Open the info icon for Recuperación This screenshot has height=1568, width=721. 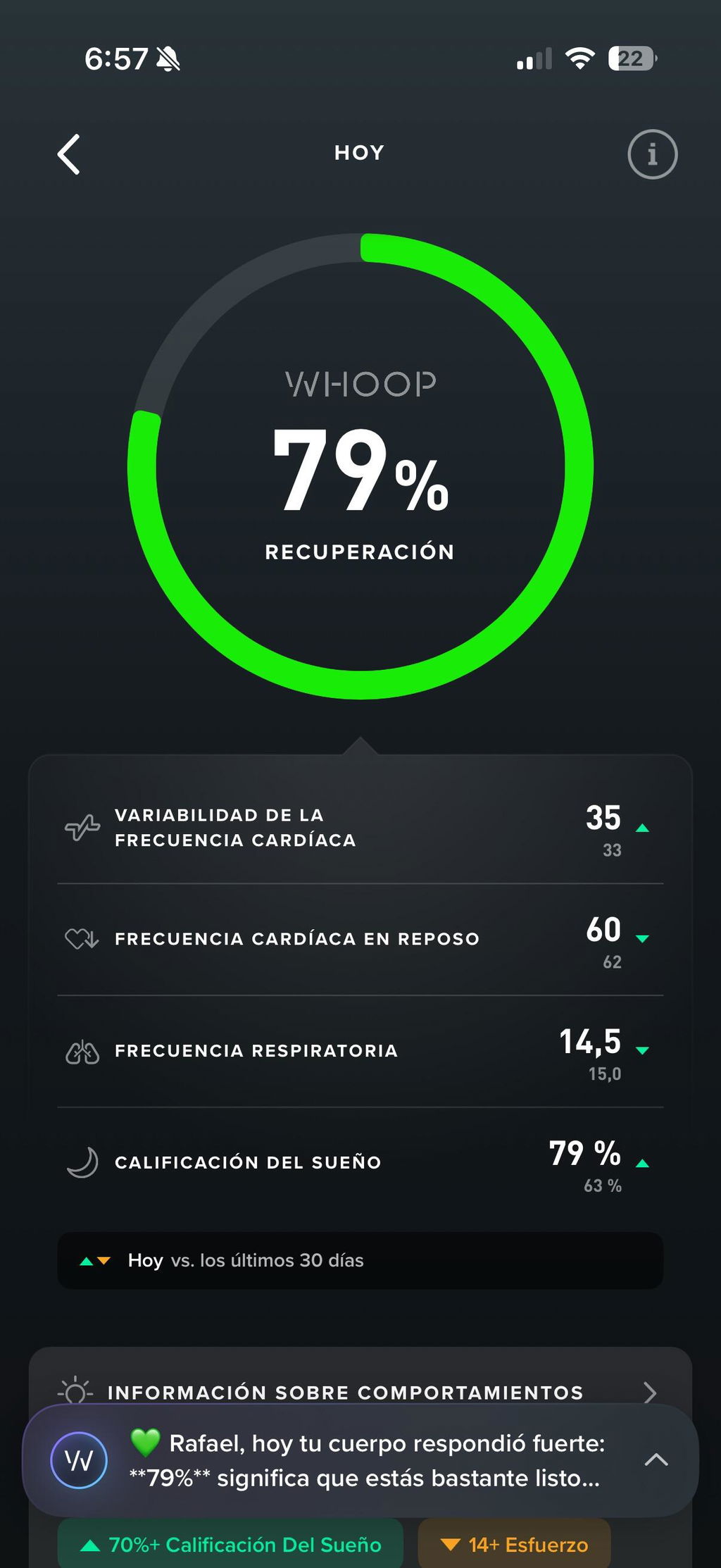click(x=652, y=154)
